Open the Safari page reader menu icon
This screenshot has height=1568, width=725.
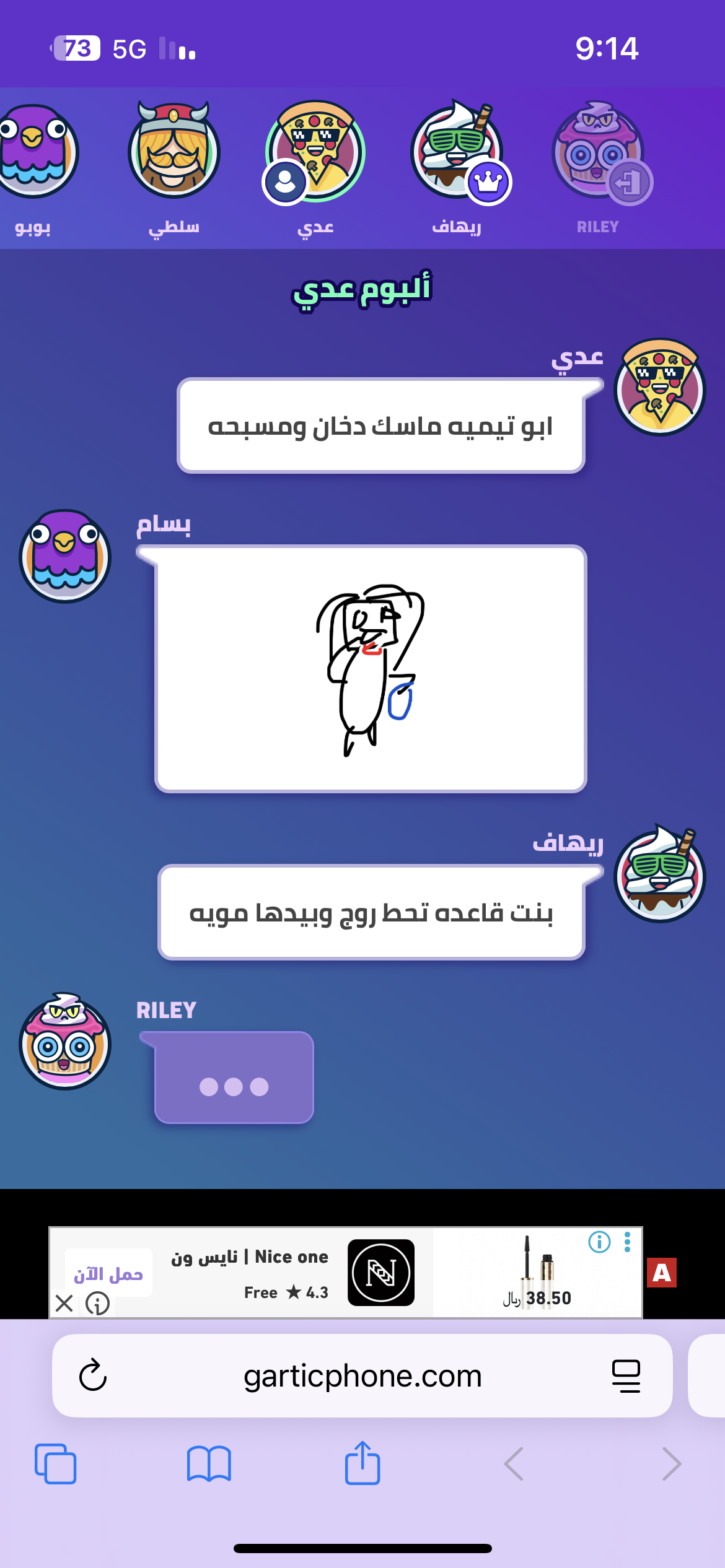[x=626, y=1375]
